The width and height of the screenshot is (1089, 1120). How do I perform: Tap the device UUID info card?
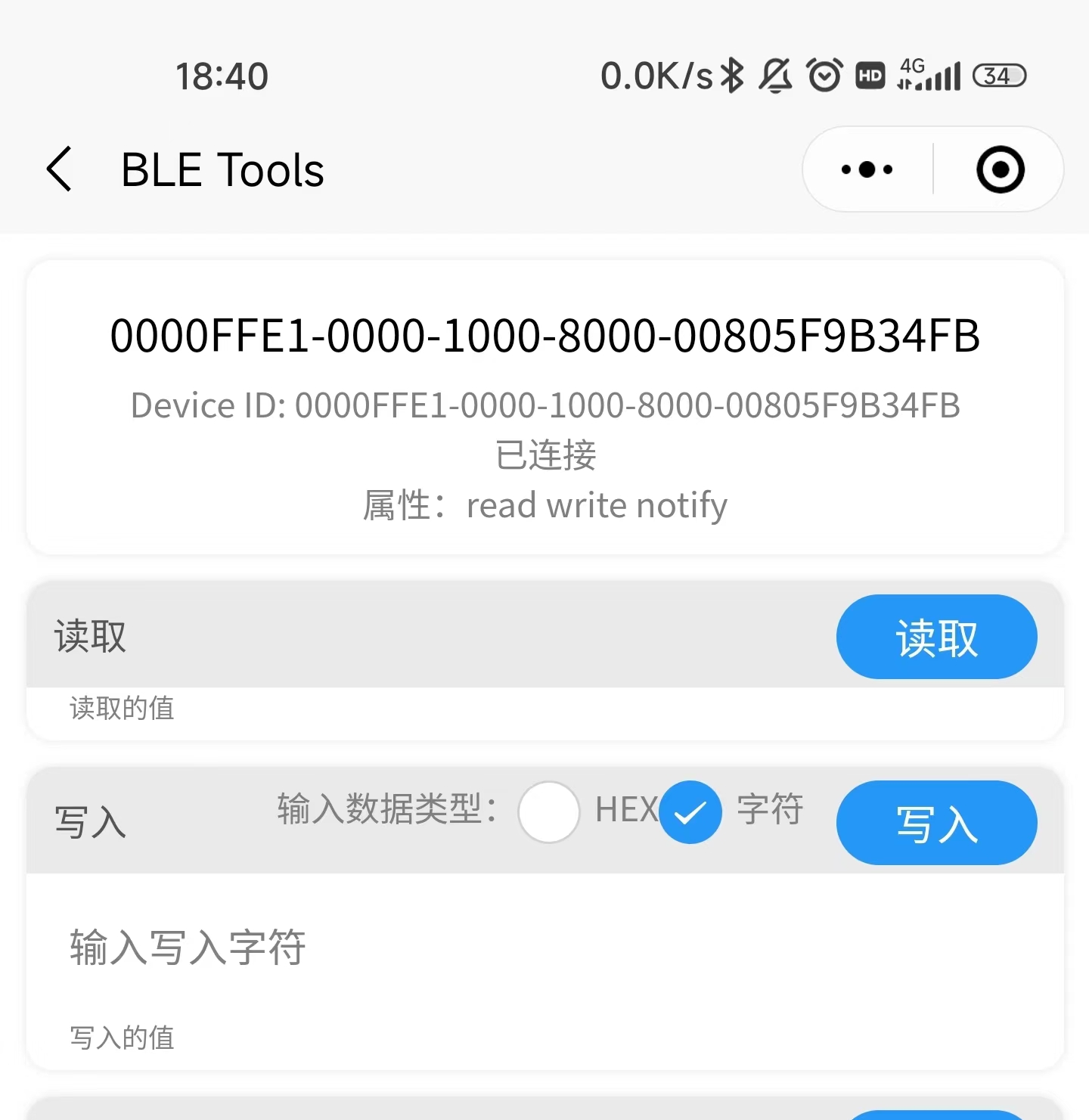(544, 405)
